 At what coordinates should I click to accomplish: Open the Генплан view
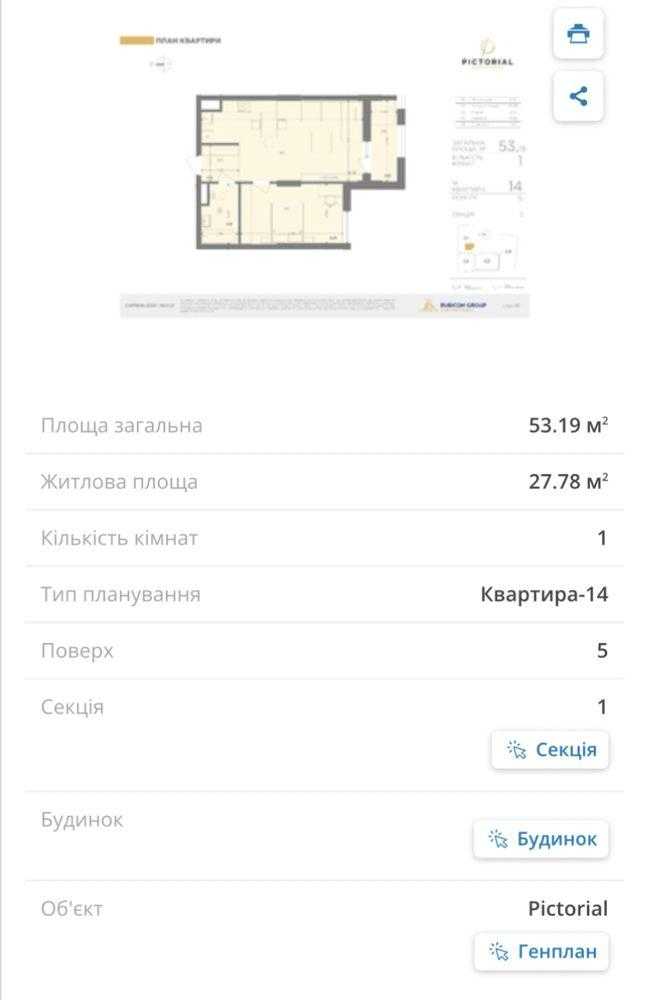pyautogui.click(x=541, y=951)
